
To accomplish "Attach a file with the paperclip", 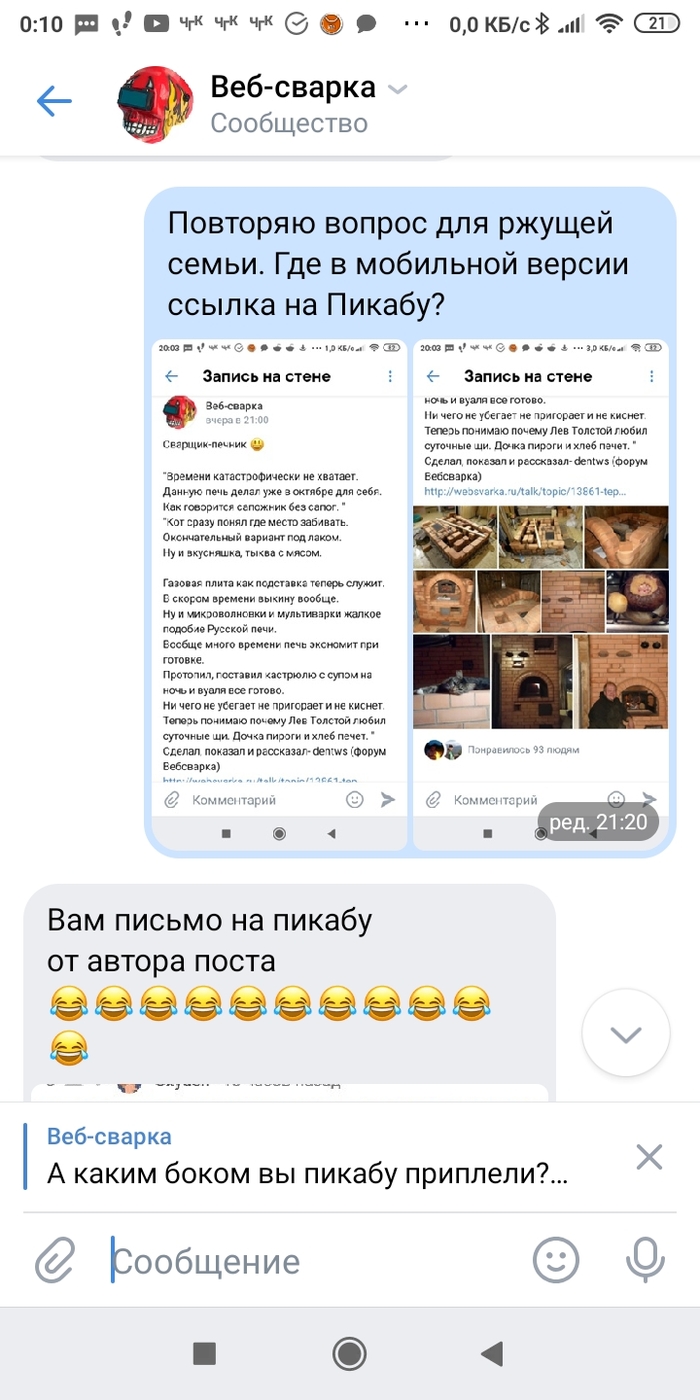I will click(x=56, y=1260).
